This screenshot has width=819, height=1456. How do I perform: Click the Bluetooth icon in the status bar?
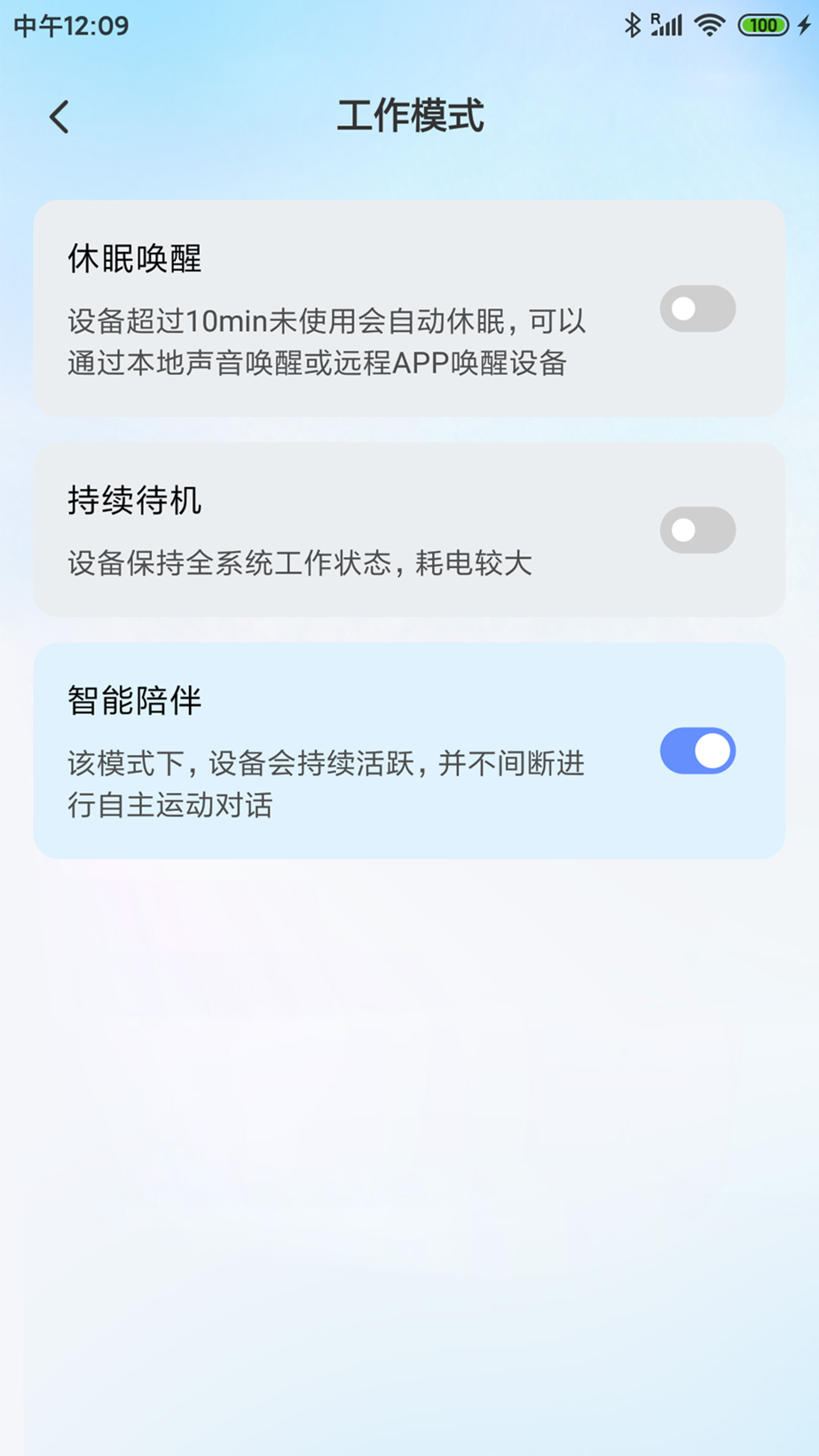(633, 25)
